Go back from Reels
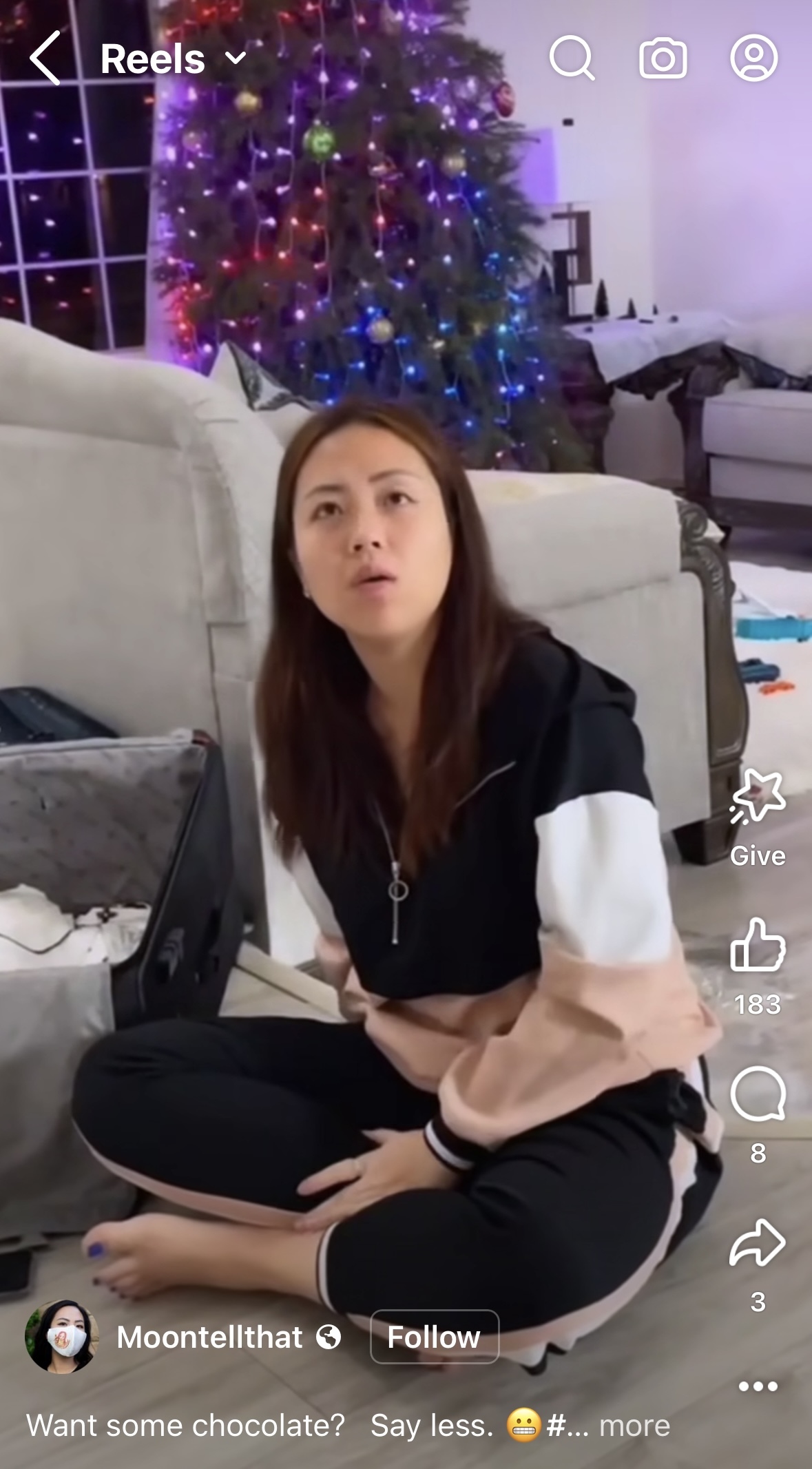 45,59
